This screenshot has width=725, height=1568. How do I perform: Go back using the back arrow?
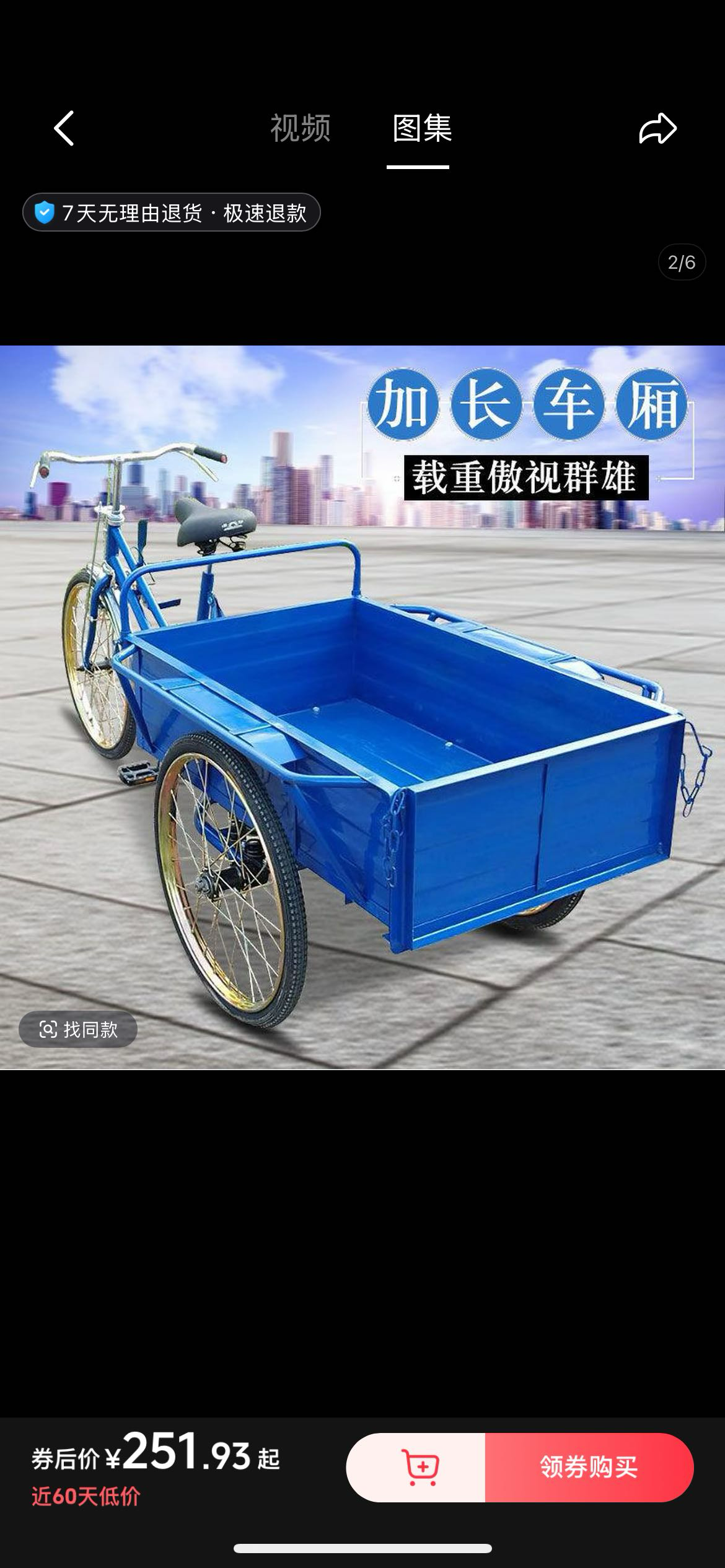64,129
